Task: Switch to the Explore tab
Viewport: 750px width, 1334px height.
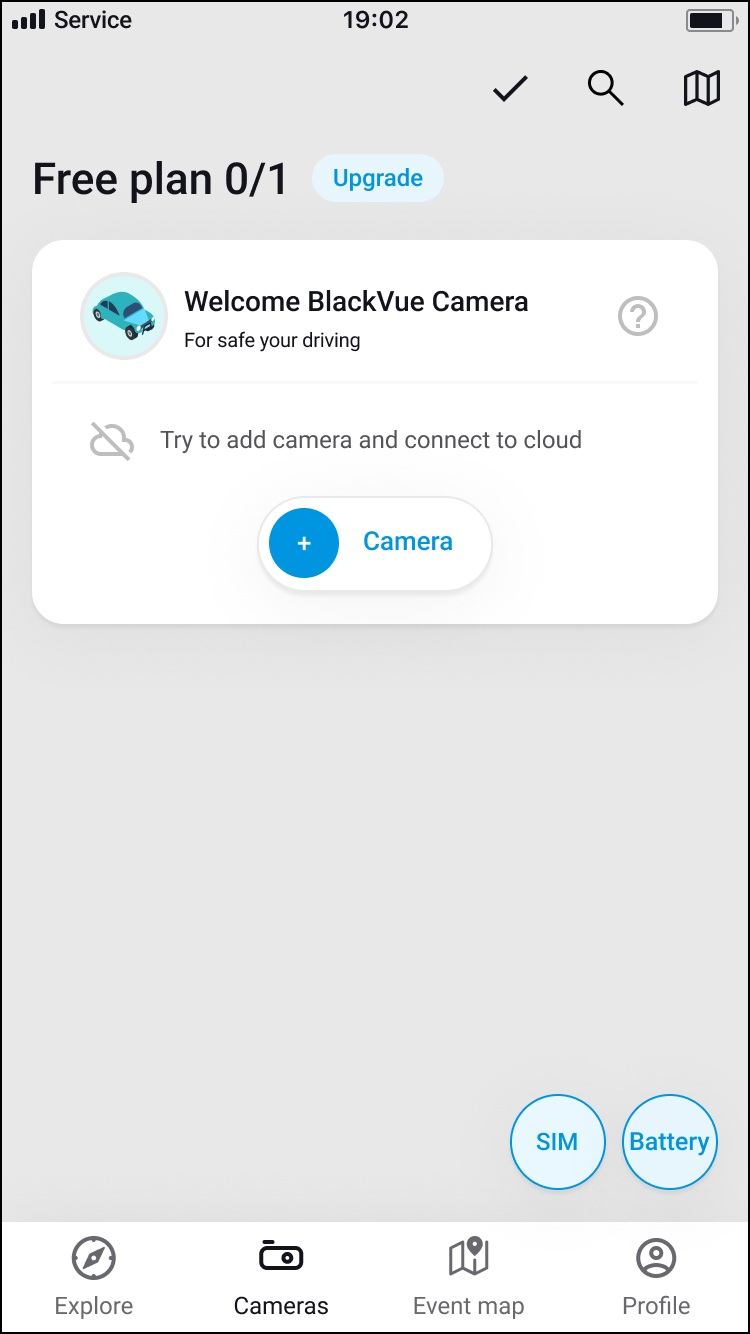Action: pyautogui.click(x=94, y=1277)
